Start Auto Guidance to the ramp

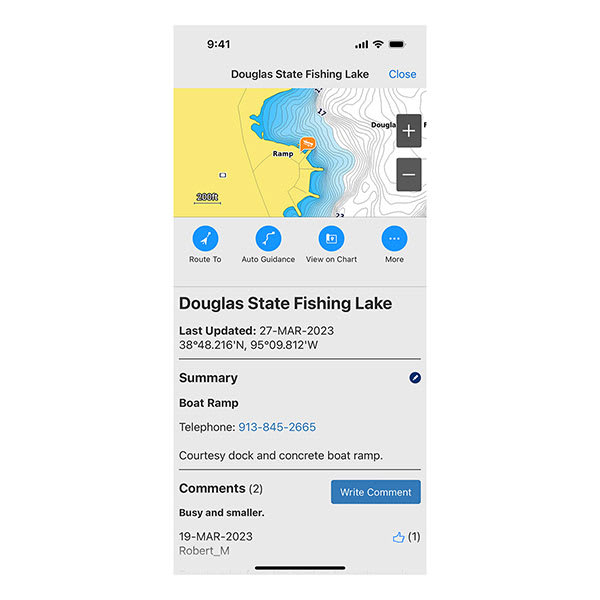point(268,239)
